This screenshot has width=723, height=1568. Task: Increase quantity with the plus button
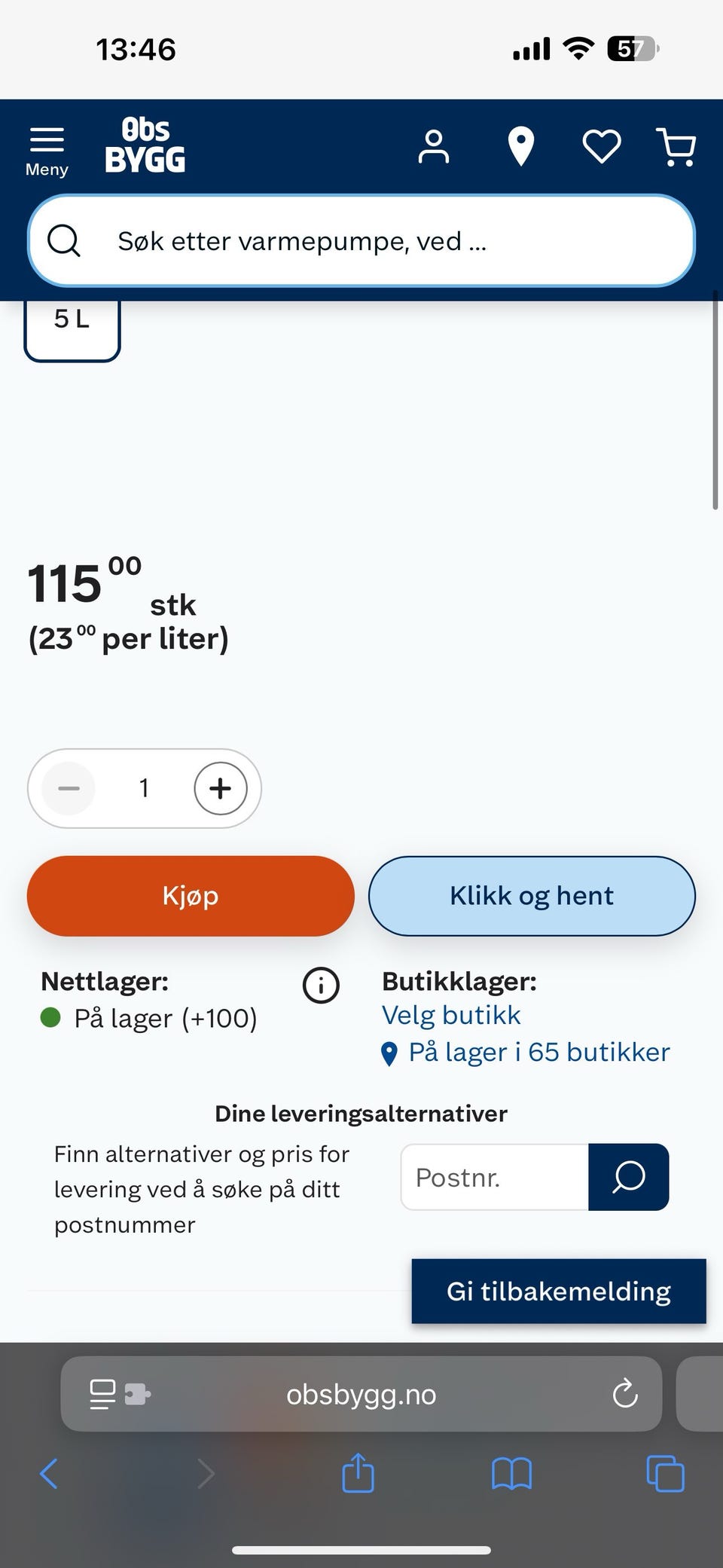pos(221,788)
